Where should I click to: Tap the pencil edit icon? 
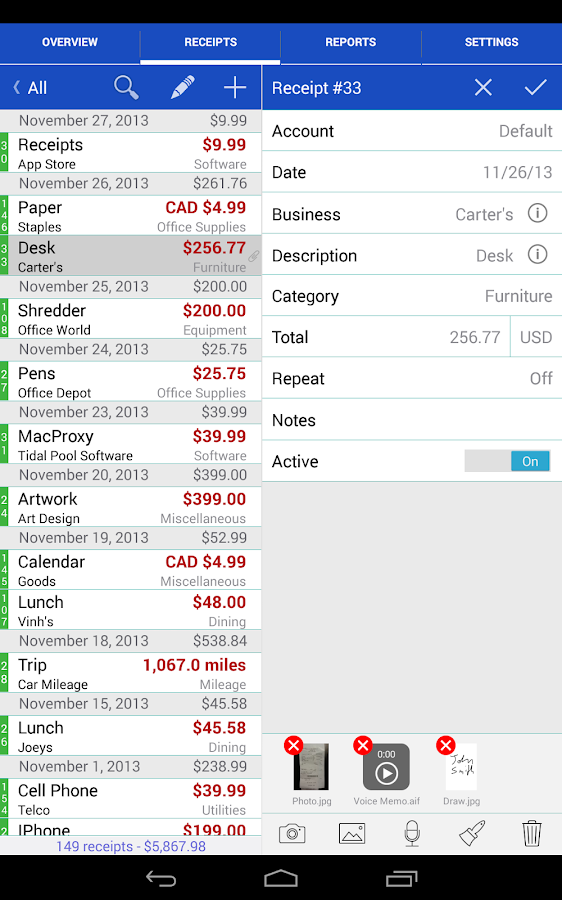tap(183, 87)
